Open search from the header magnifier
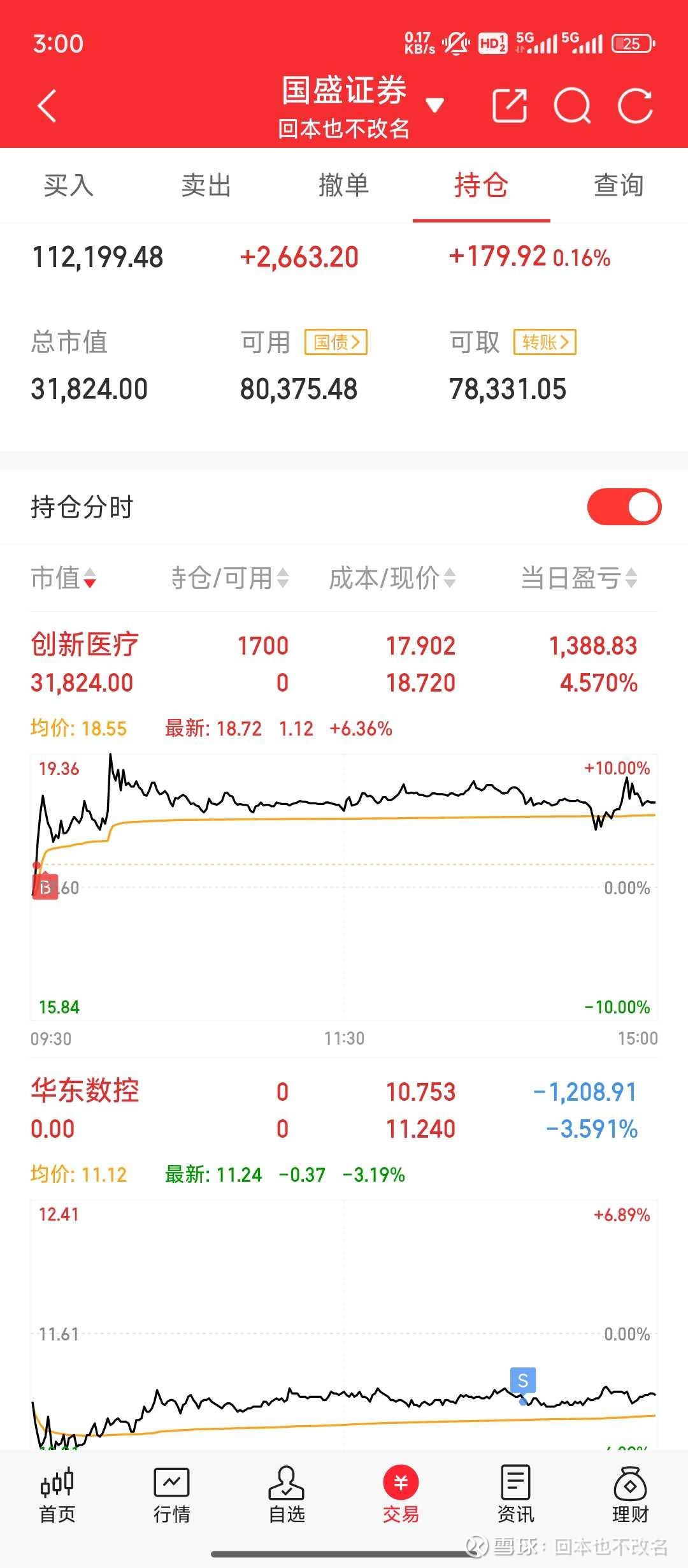This screenshot has width=688, height=1568. (573, 105)
